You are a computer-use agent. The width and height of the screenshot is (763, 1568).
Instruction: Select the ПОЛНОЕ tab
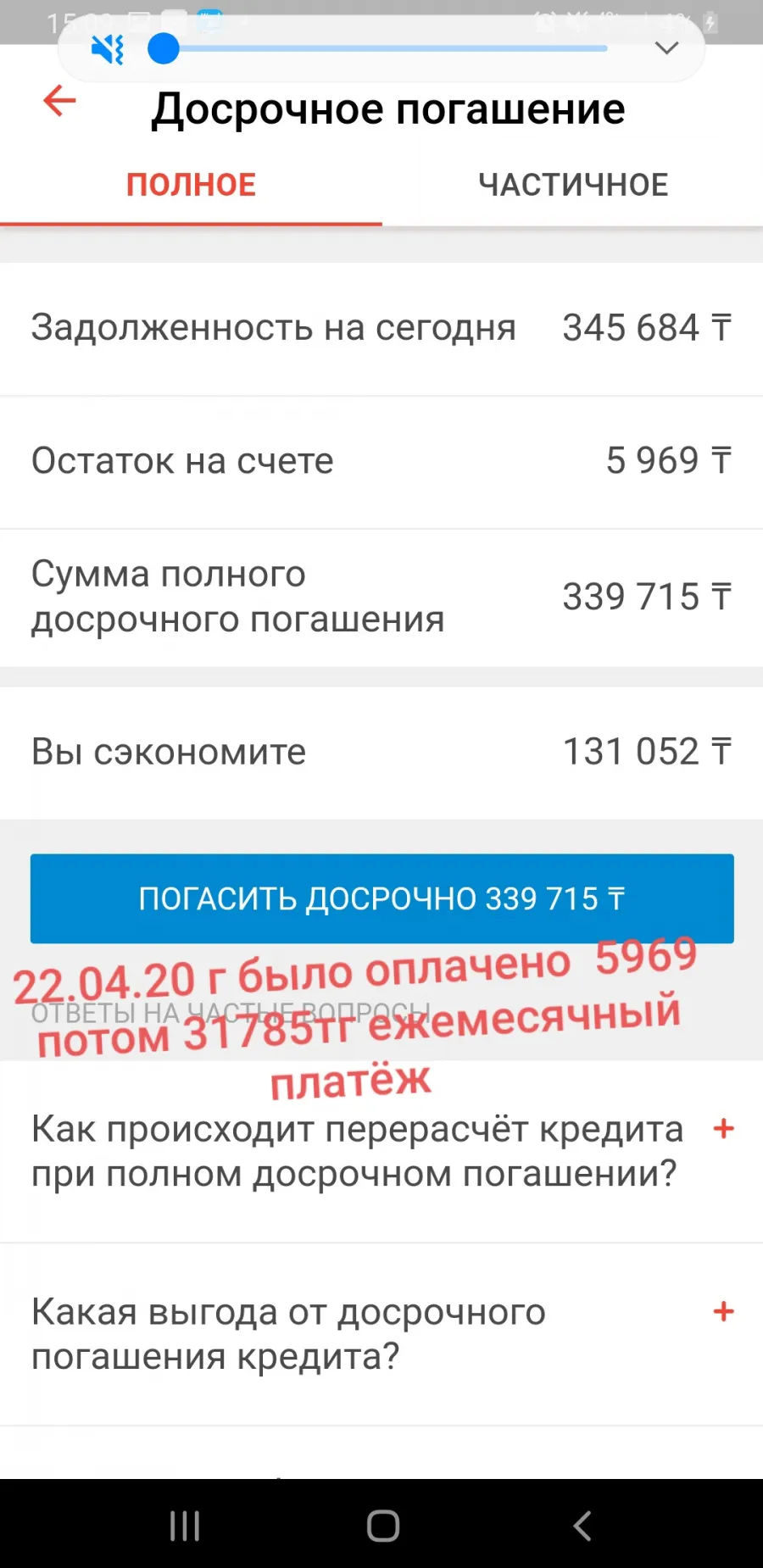click(x=191, y=185)
